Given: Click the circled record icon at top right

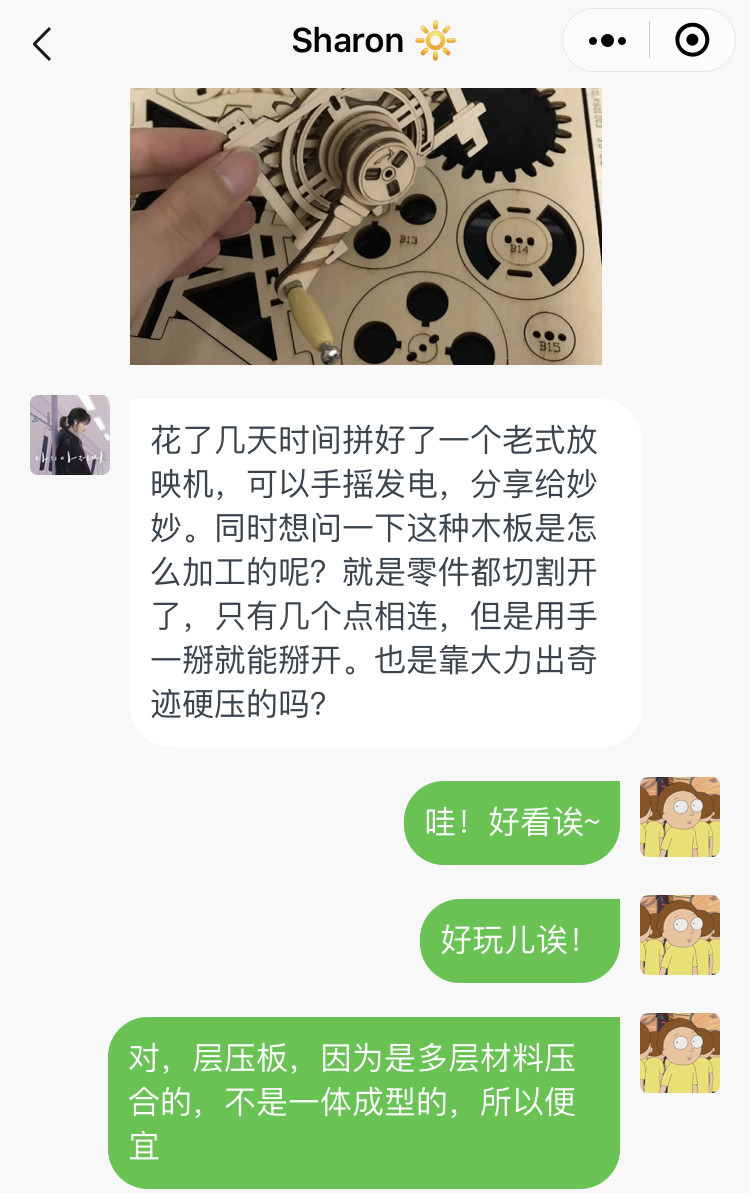Looking at the screenshot, I should click(x=691, y=40).
